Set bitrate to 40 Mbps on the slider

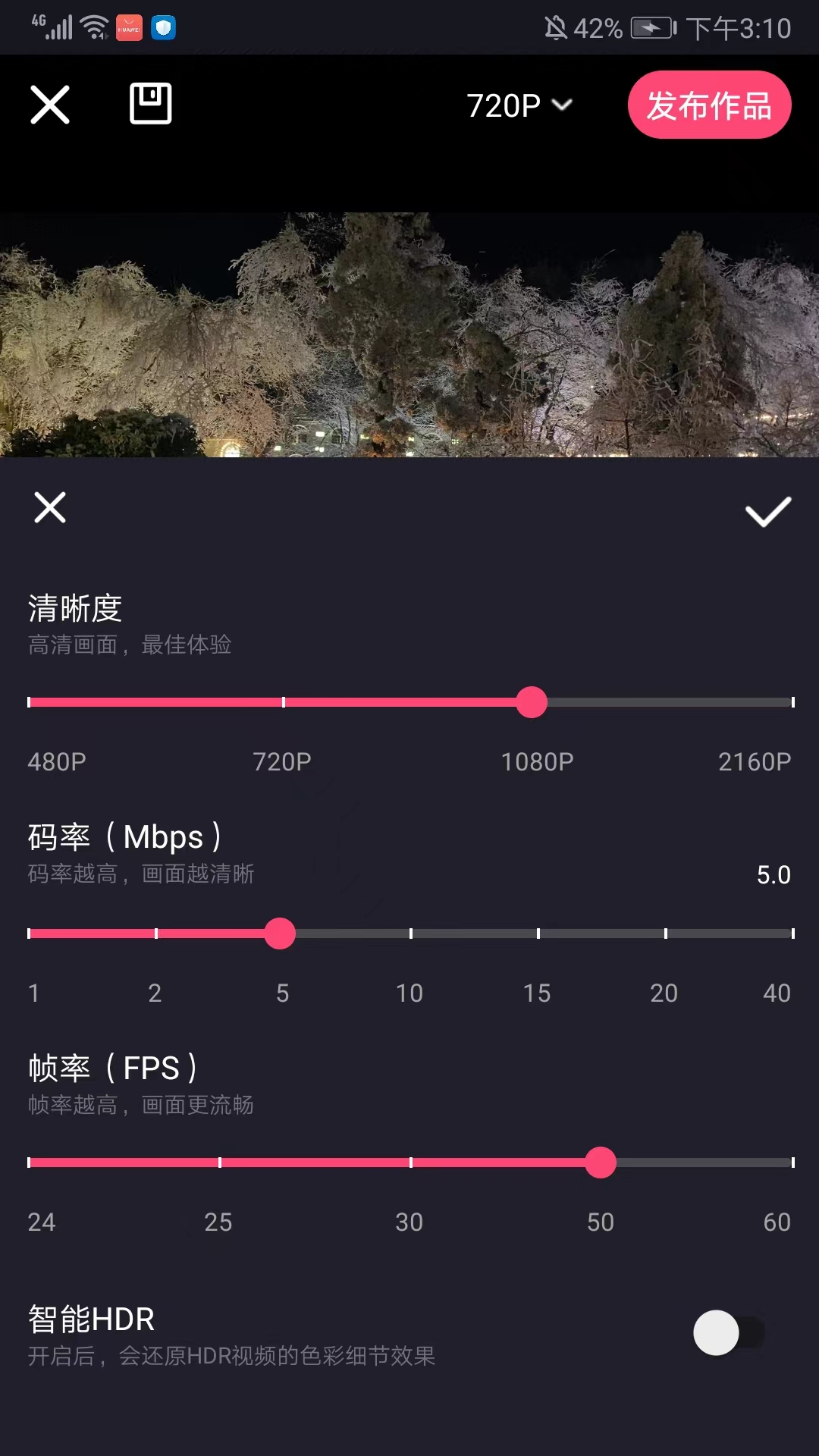pyautogui.click(x=792, y=934)
